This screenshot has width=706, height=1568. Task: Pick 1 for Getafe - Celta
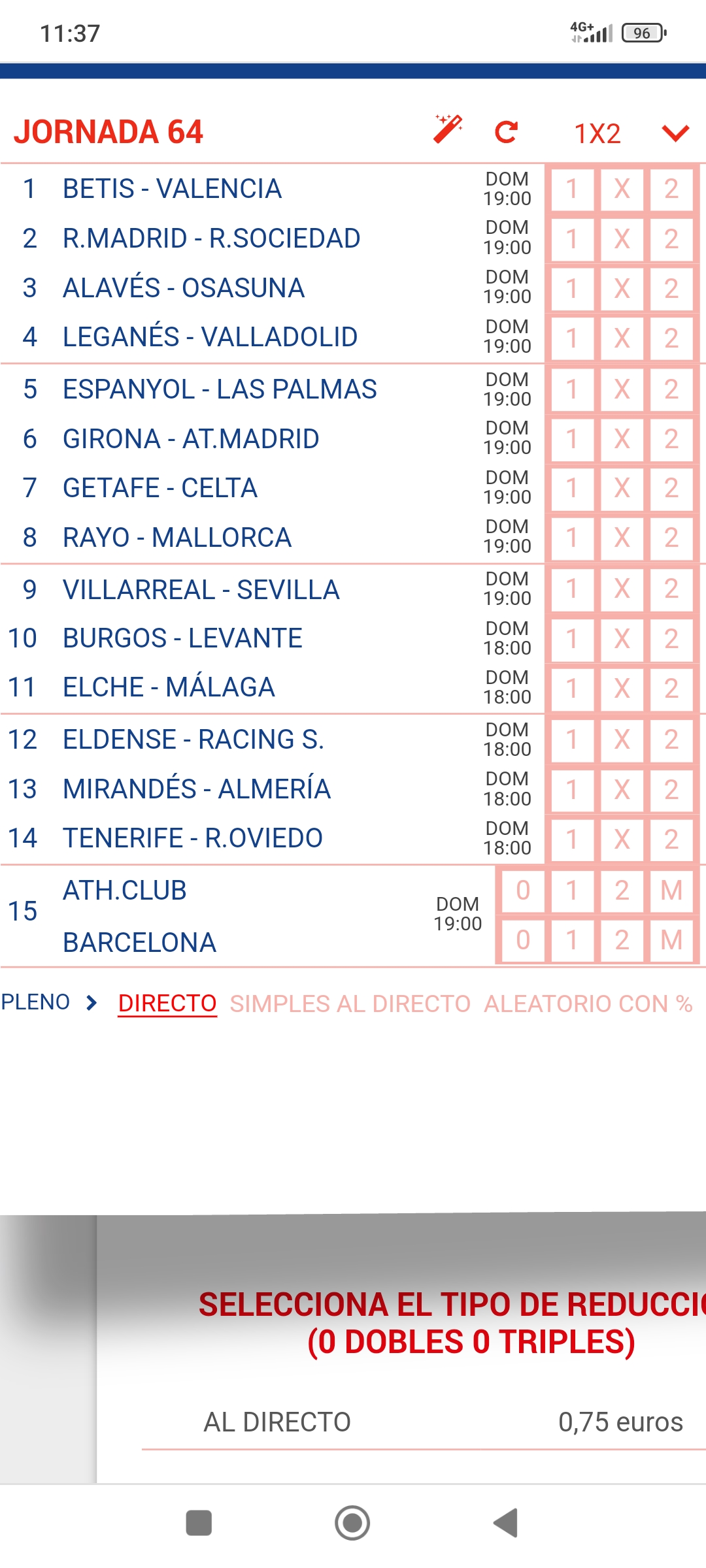572,488
